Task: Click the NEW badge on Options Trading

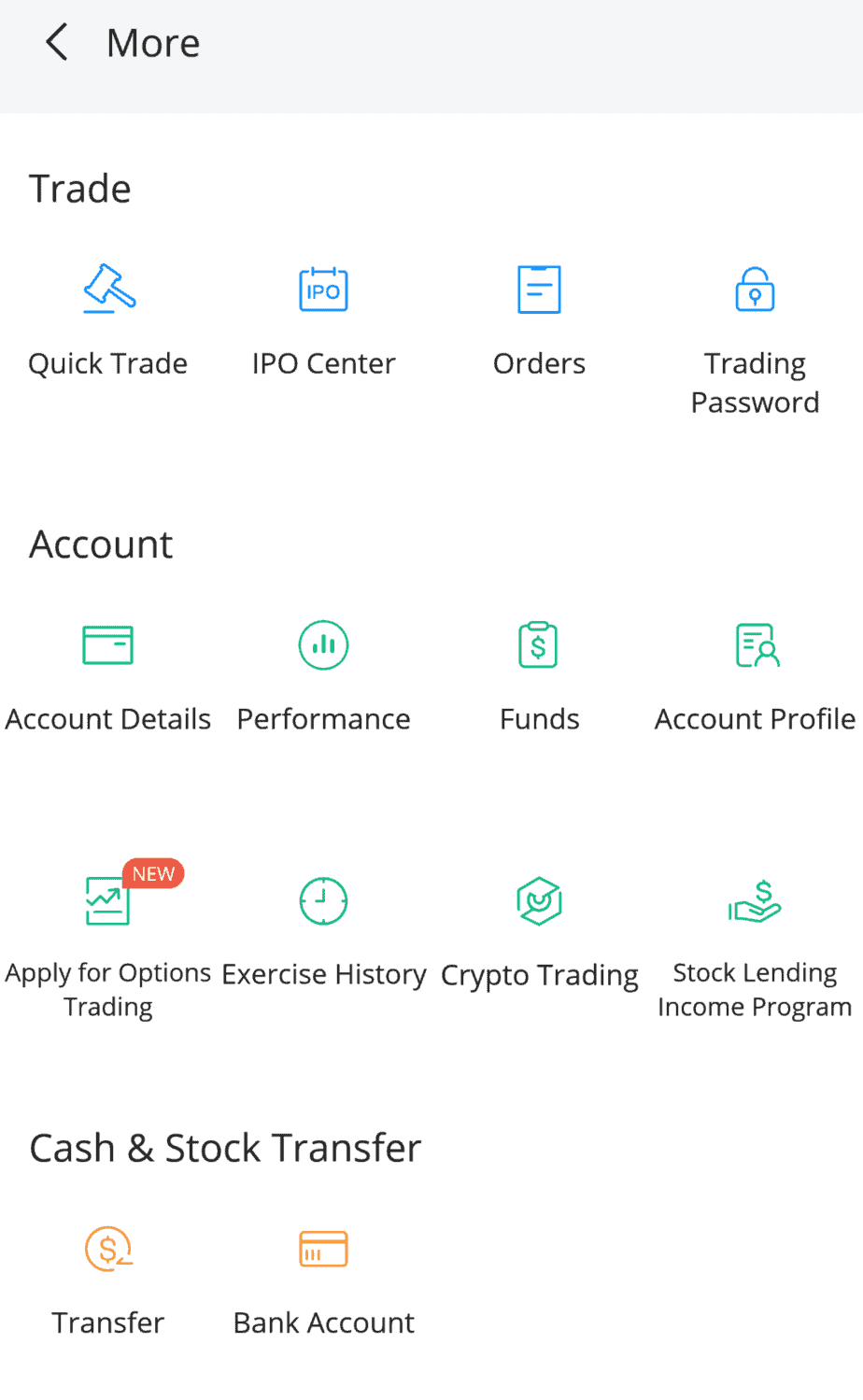Action: 153,873
